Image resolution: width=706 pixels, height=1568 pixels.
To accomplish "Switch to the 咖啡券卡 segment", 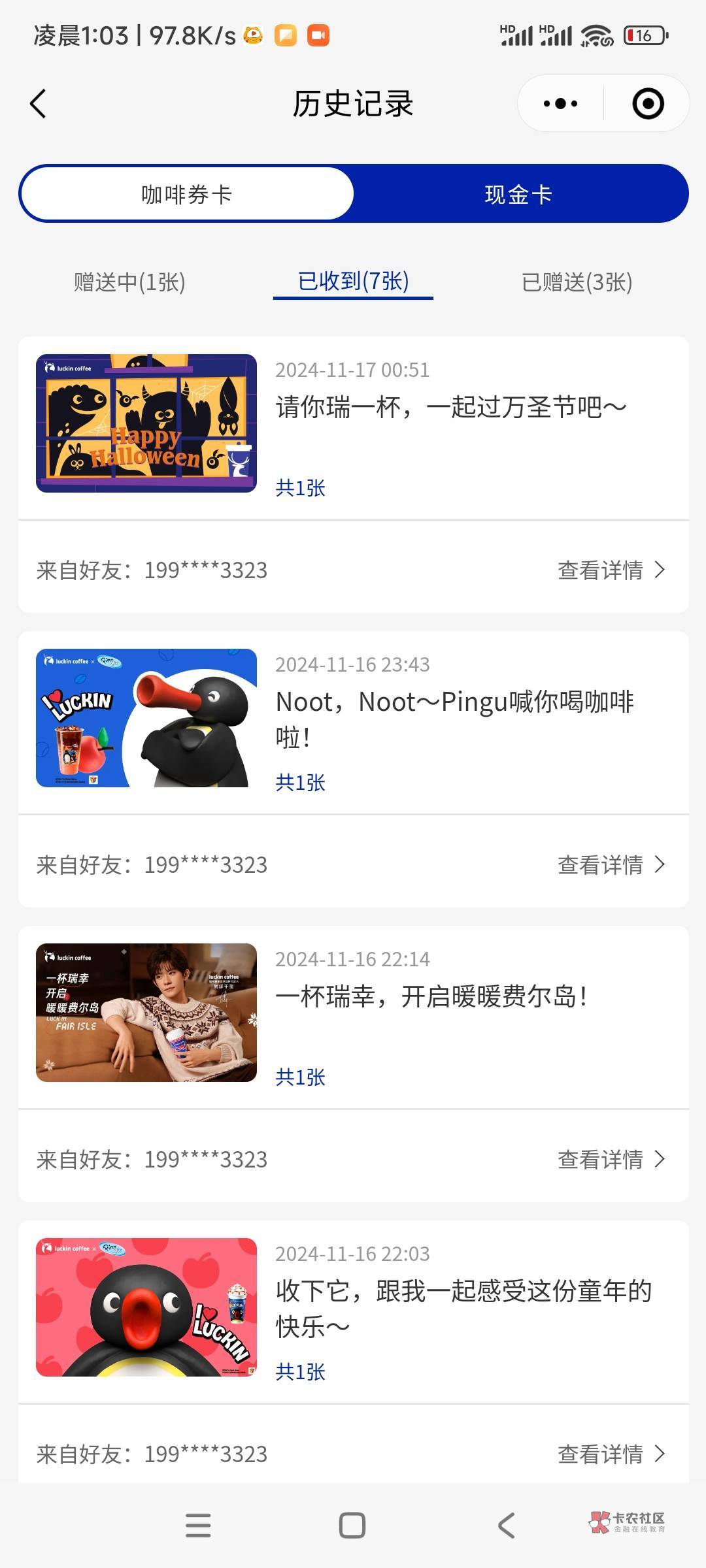I will [187, 194].
